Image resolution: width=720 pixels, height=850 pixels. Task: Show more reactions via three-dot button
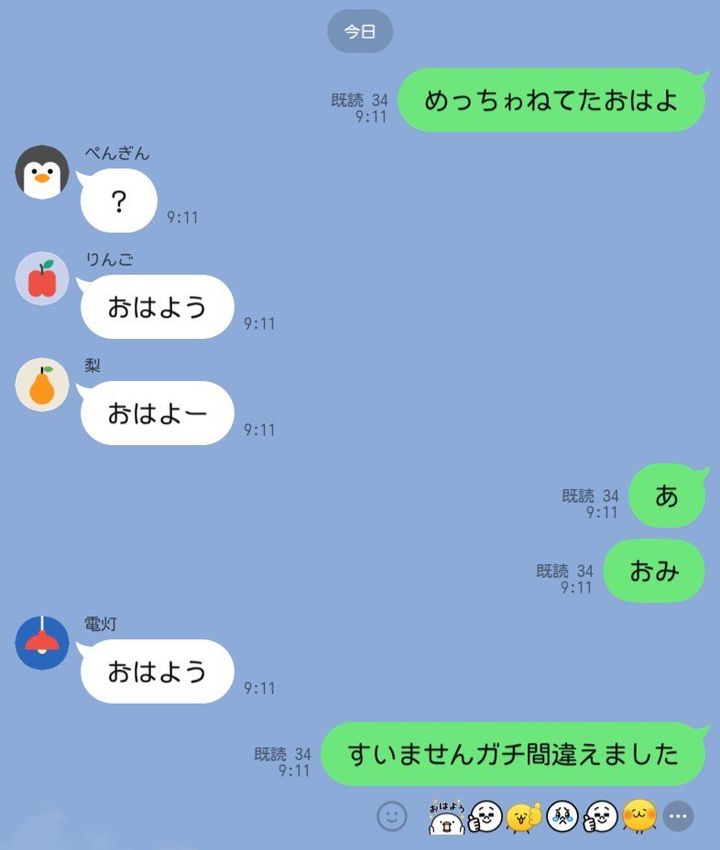point(679,816)
